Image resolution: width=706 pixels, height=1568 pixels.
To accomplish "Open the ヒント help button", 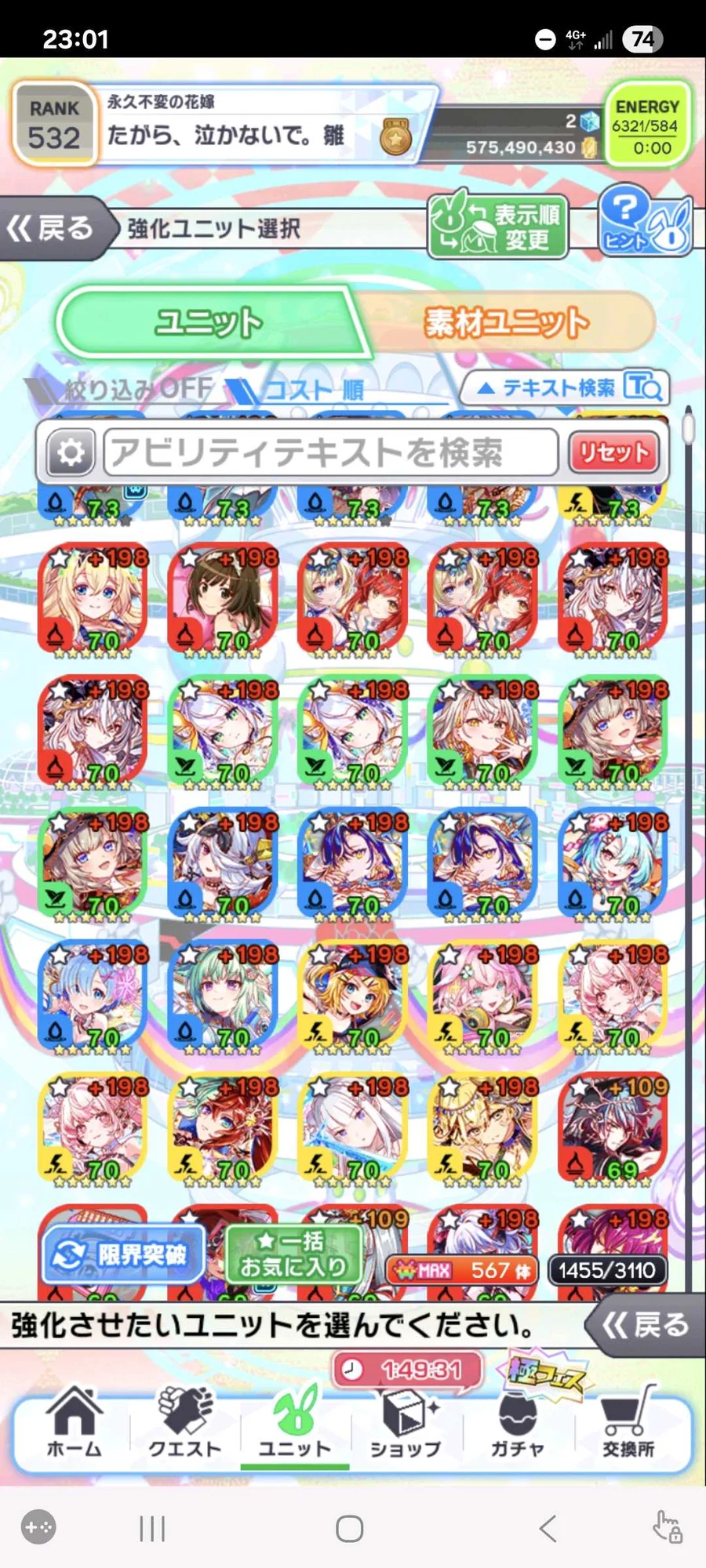I will click(x=645, y=223).
